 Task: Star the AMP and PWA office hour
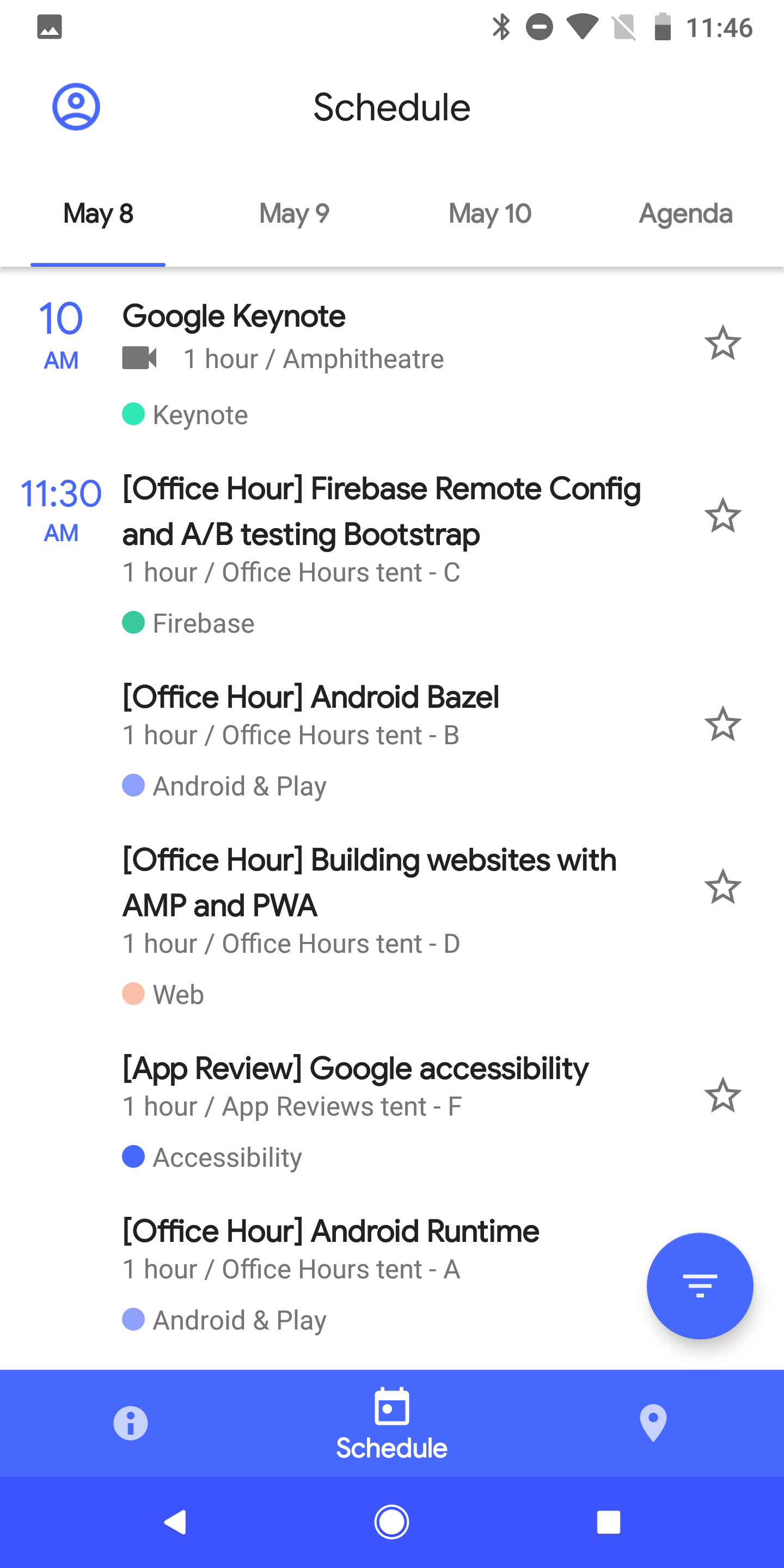coord(722,886)
